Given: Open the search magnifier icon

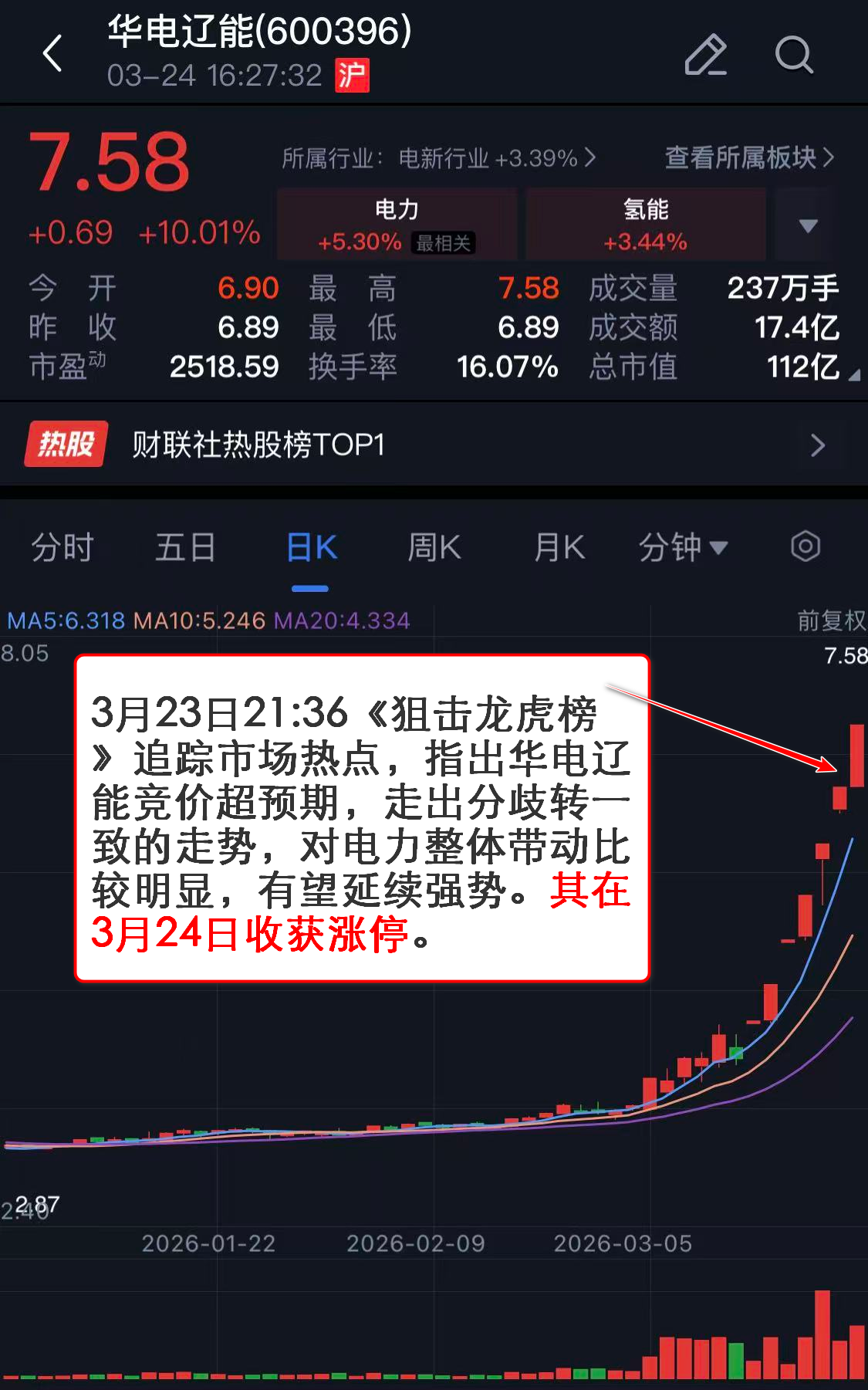Looking at the screenshot, I should pyautogui.click(x=794, y=55).
